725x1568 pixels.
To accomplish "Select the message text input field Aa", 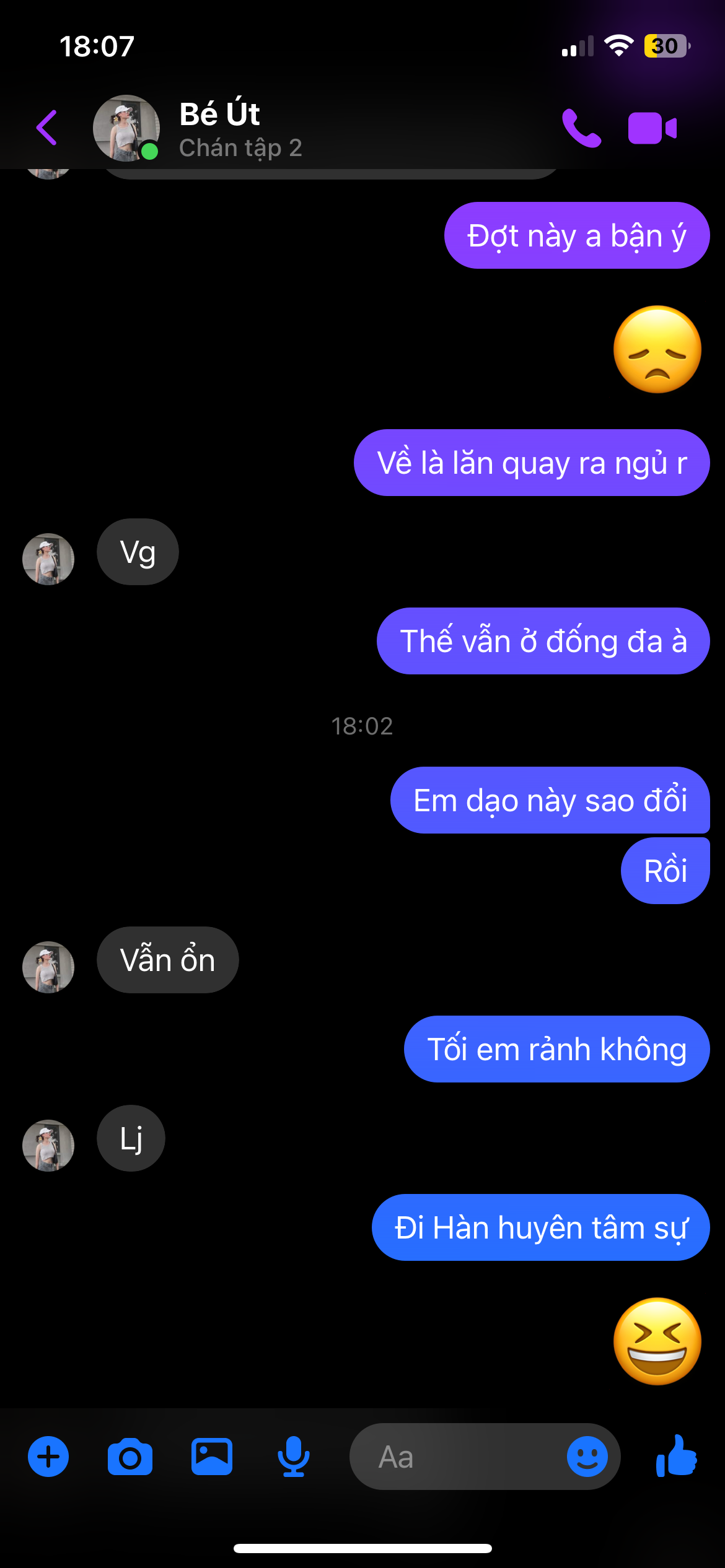I will click(434, 1457).
